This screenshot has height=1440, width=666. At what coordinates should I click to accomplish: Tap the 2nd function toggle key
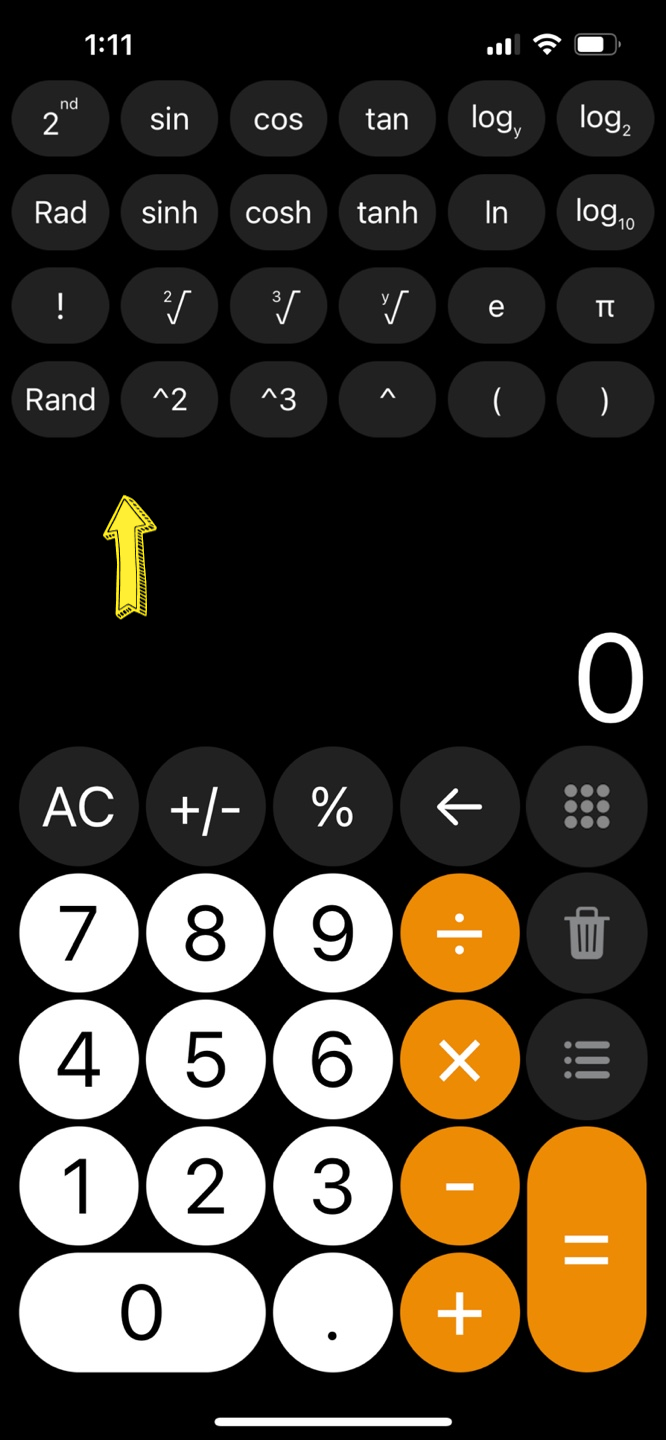tap(60, 119)
